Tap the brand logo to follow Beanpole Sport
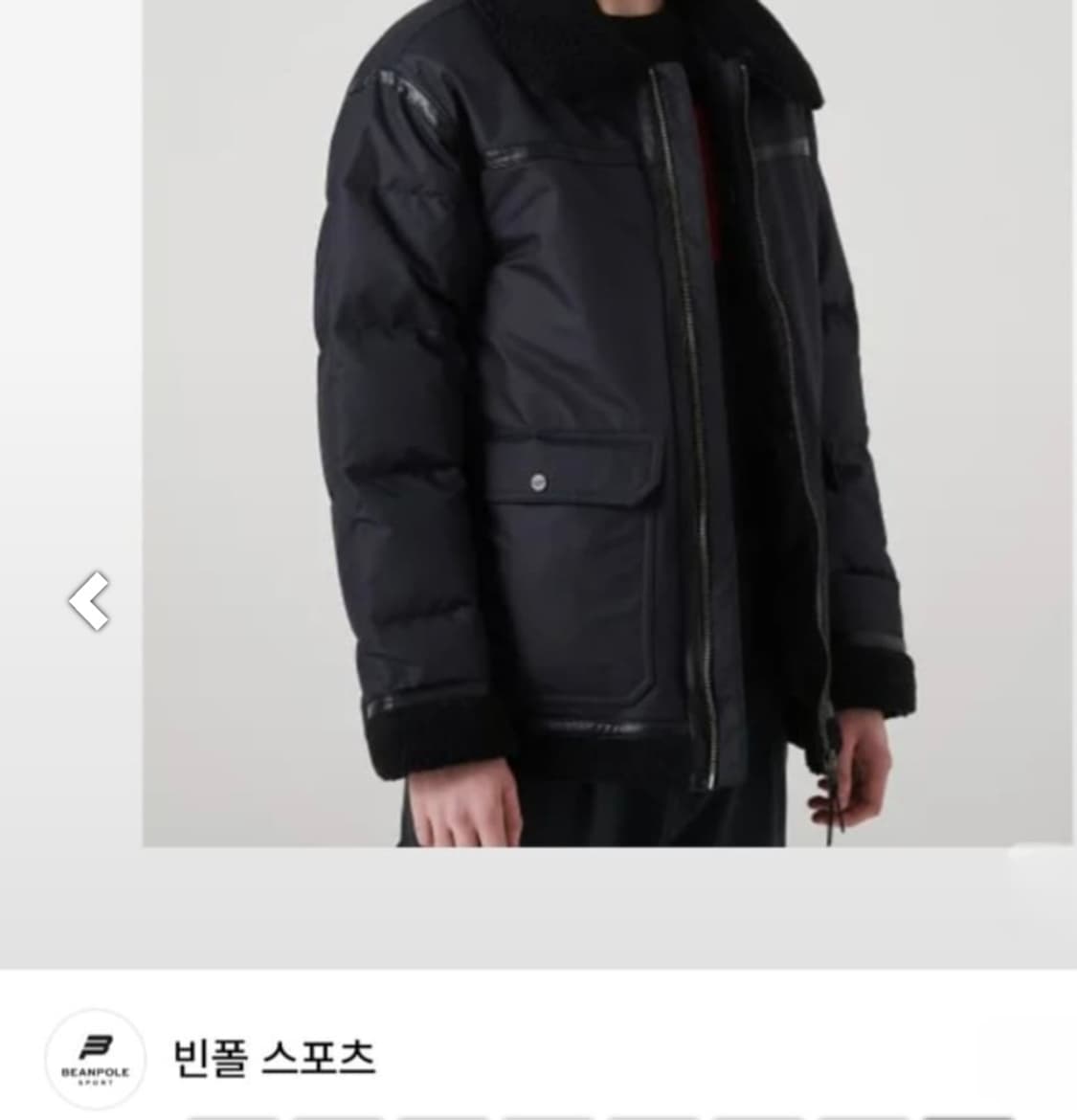The width and height of the screenshot is (1077, 1120). [x=95, y=1059]
